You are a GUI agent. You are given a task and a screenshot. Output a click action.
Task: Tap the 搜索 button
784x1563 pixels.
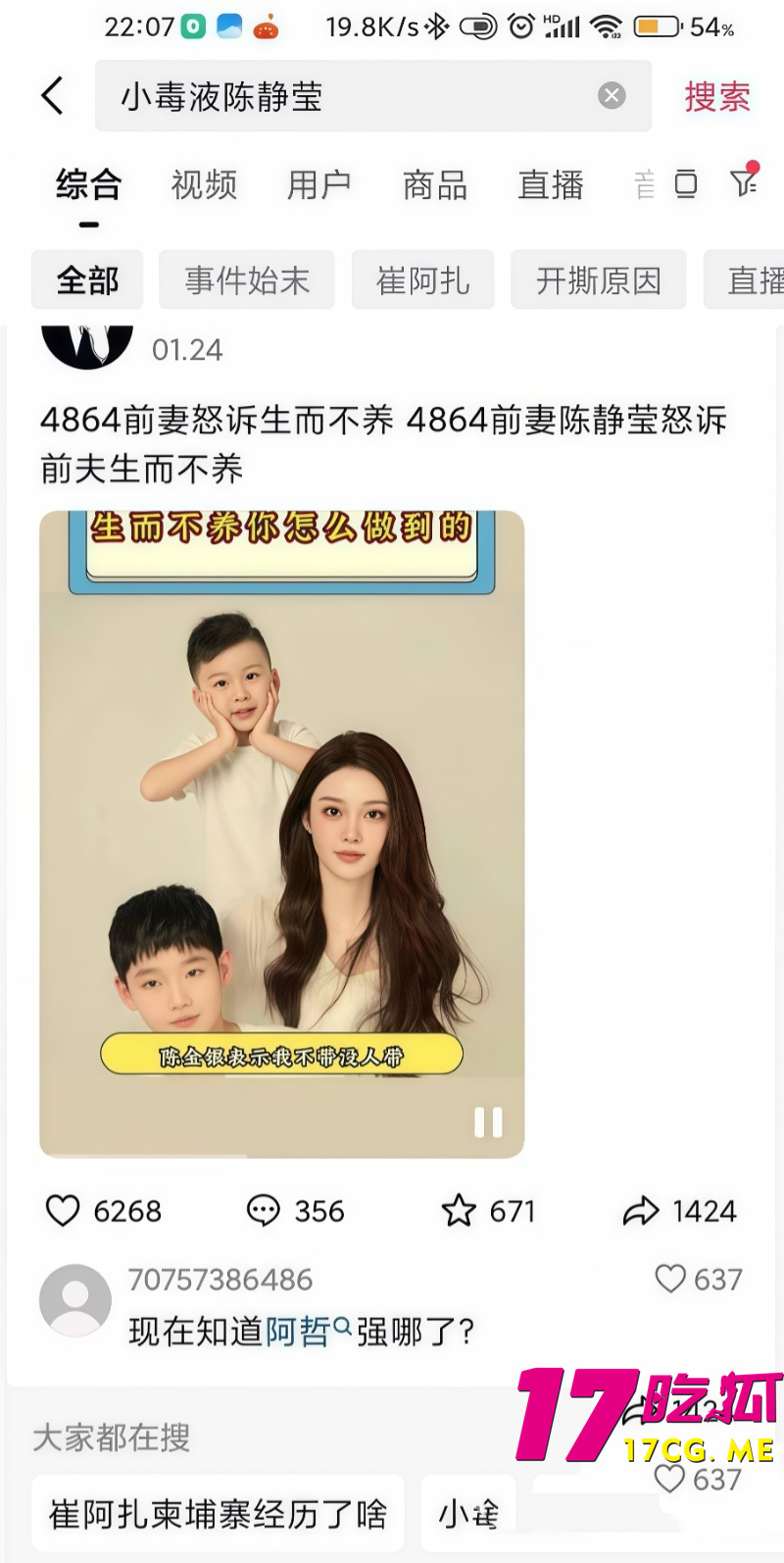pos(716,96)
